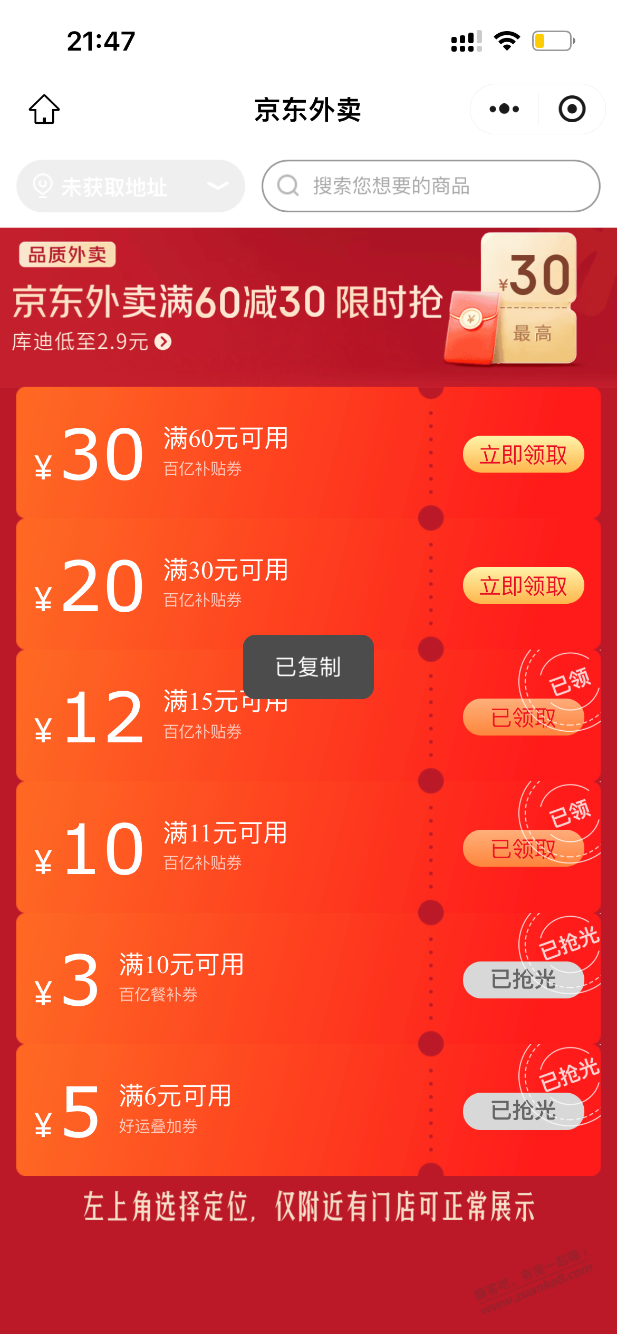This screenshot has height=1334, width=617.
Task: Open the three-dot more options menu
Action: tap(504, 109)
